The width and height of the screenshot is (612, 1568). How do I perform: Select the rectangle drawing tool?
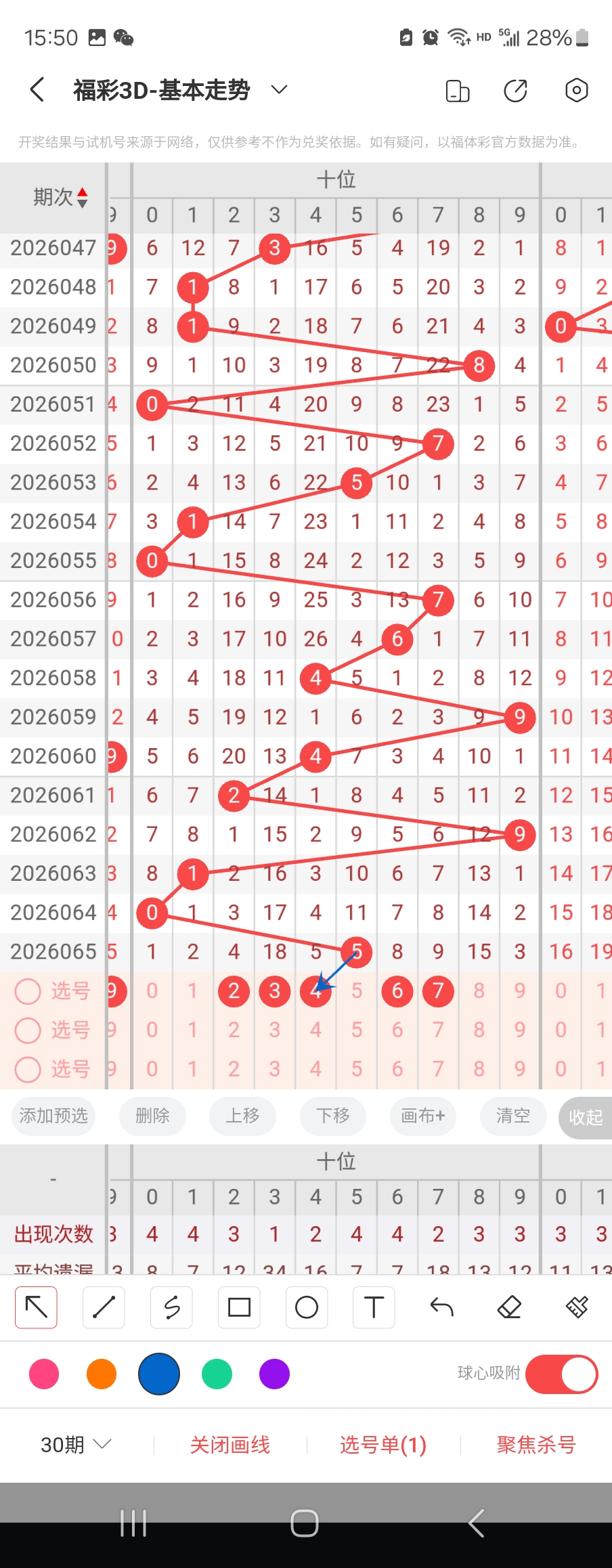coord(239,1307)
